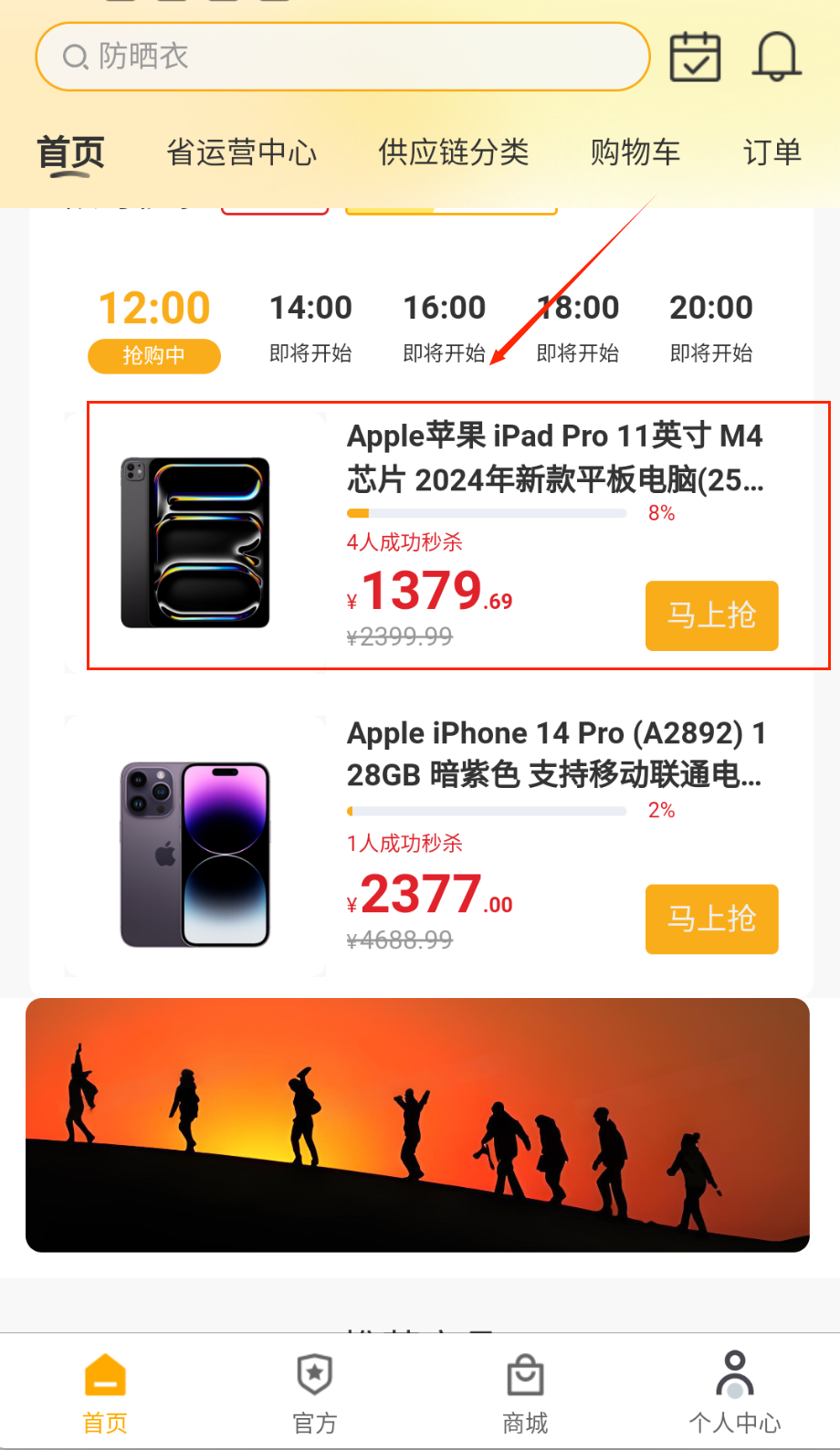The height and width of the screenshot is (1450, 840).
Task: Tap 马上抢 for the iPhone 14 Pro
Action: [711, 919]
